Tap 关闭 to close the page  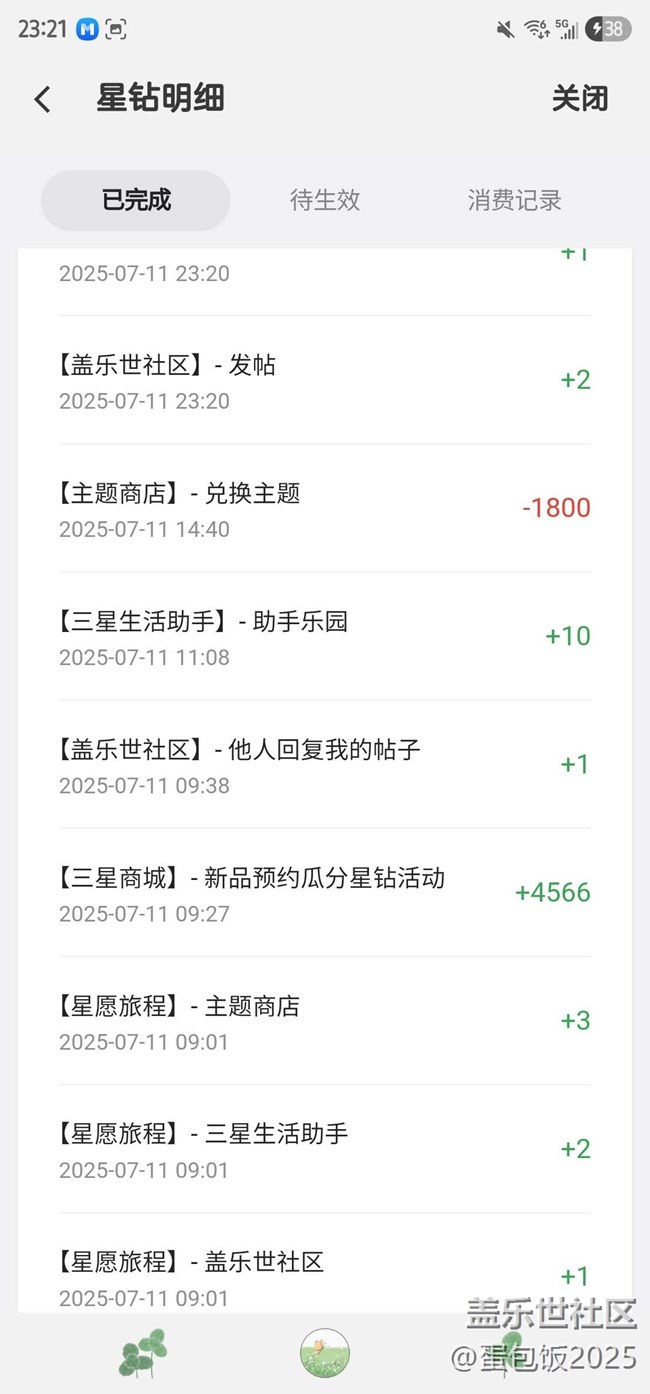(580, 99)
